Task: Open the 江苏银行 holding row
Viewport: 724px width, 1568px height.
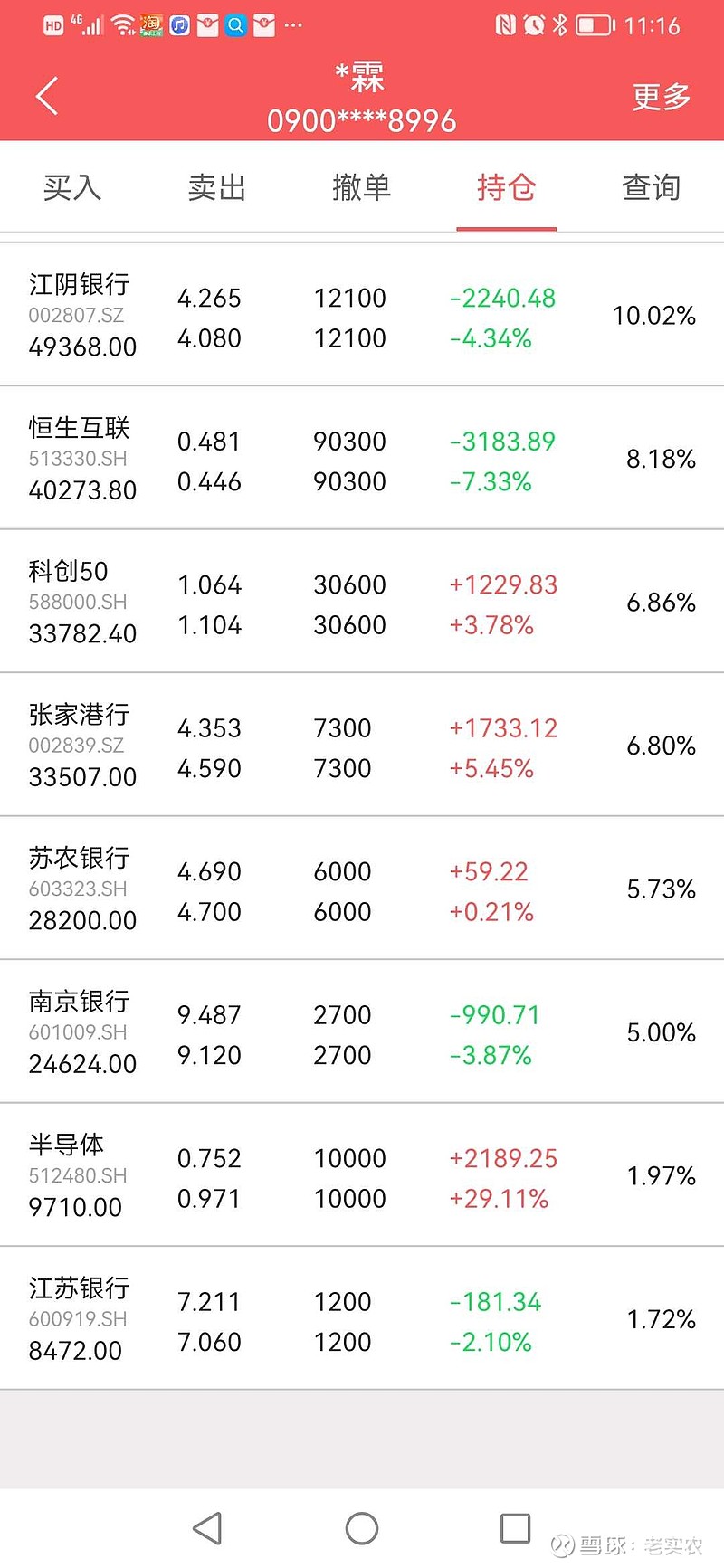Action: click(x=362, y=1318)
